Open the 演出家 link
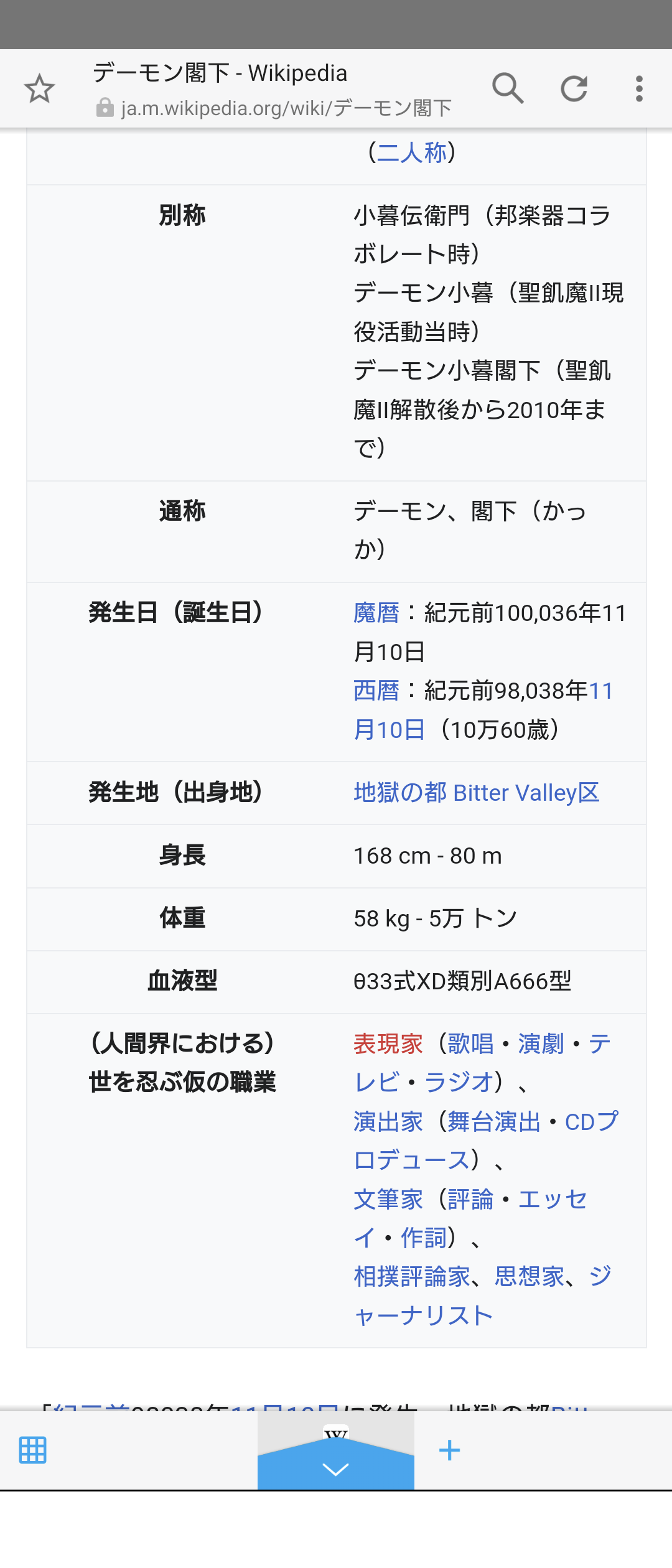The image size is (672, 1568). [x=388, y=1121]
